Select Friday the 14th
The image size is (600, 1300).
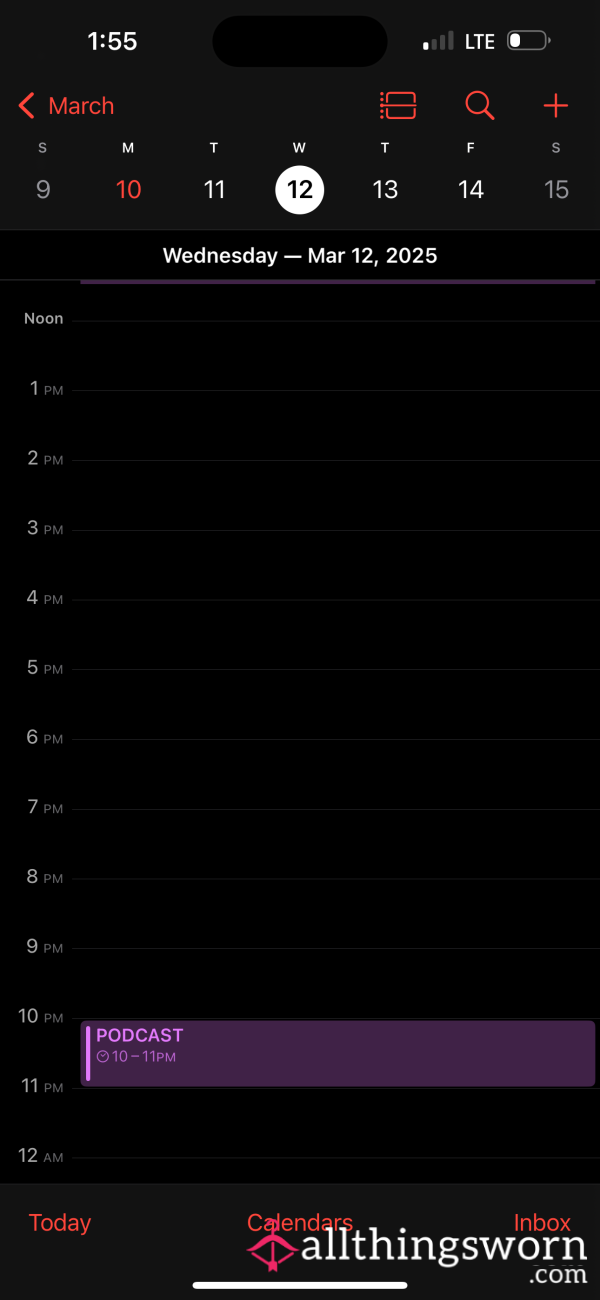[x=471, y=189]
